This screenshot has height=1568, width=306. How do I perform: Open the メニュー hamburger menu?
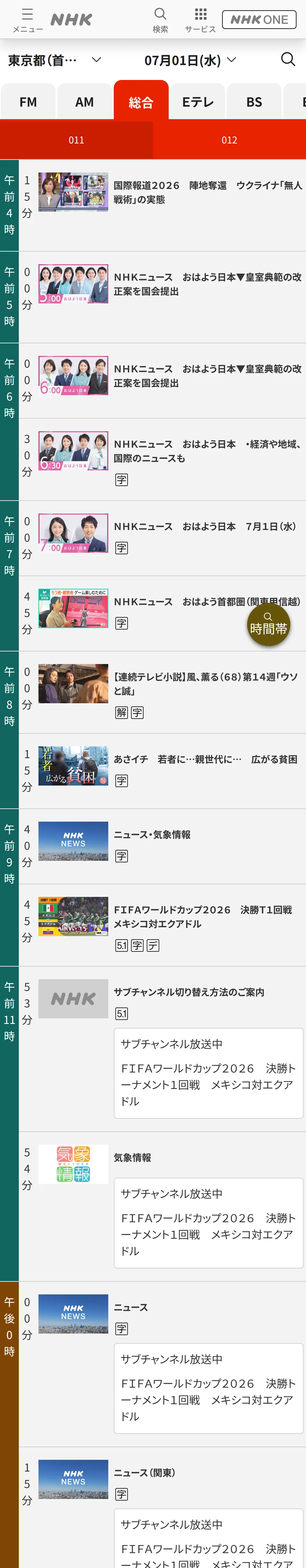pos(27,20)
